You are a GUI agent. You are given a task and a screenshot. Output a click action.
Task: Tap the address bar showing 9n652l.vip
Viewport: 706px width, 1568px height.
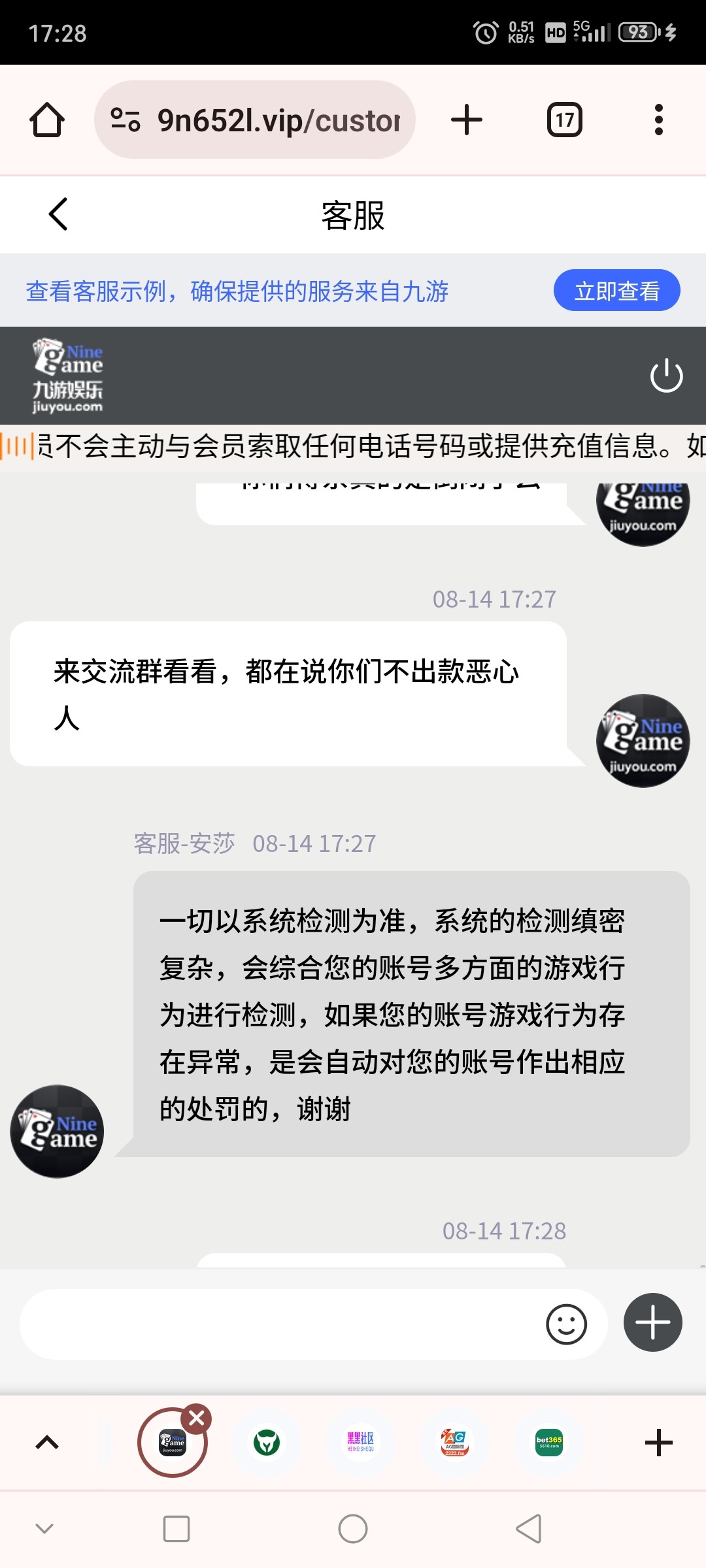(x=255, y=120)
